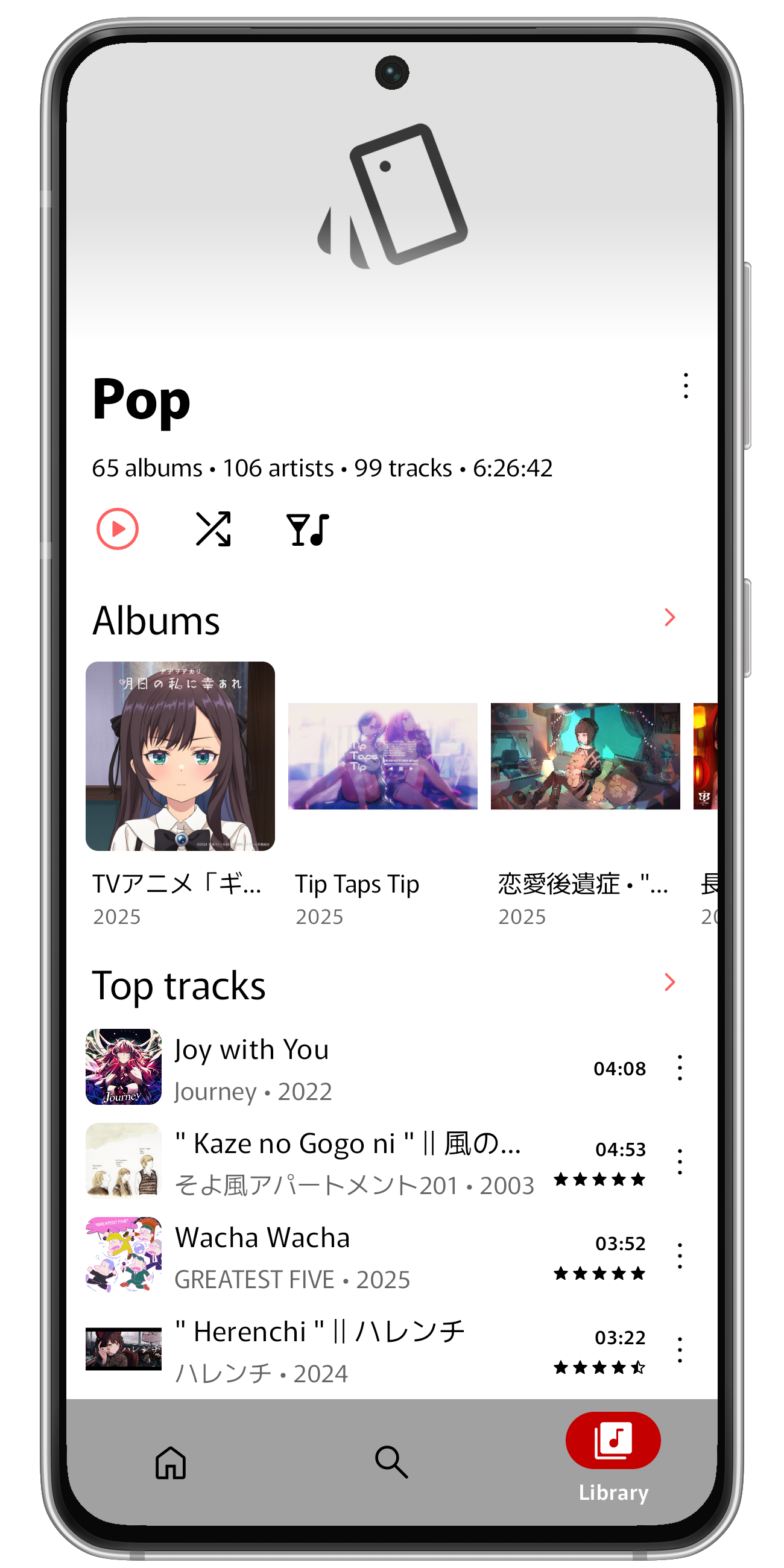Screen dimensions: 784x1568
Task: Play all Pop tracks
Action: 118,529
